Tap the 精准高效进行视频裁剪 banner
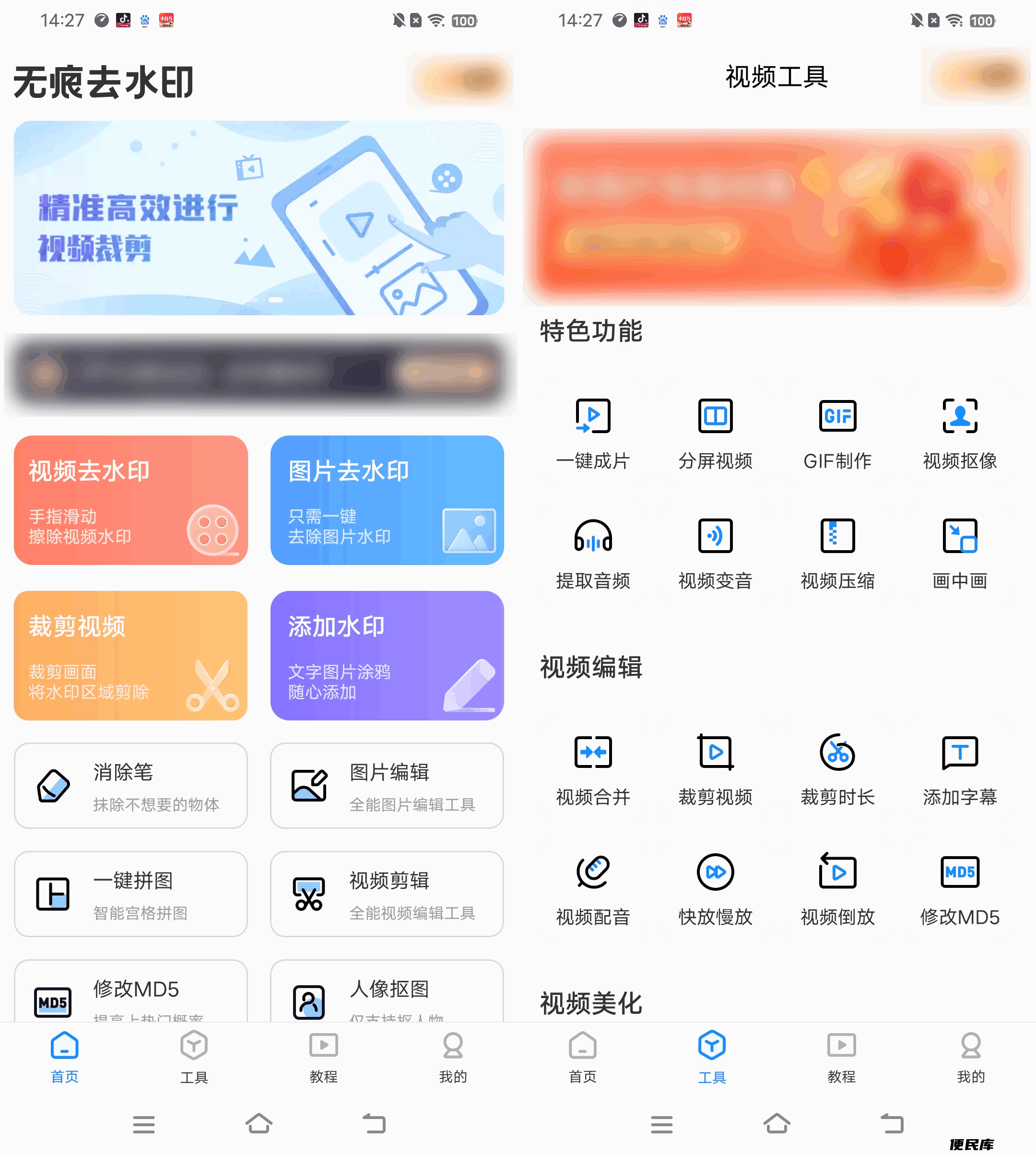Screen dimensions: 1036x1155 pos(259,217)
